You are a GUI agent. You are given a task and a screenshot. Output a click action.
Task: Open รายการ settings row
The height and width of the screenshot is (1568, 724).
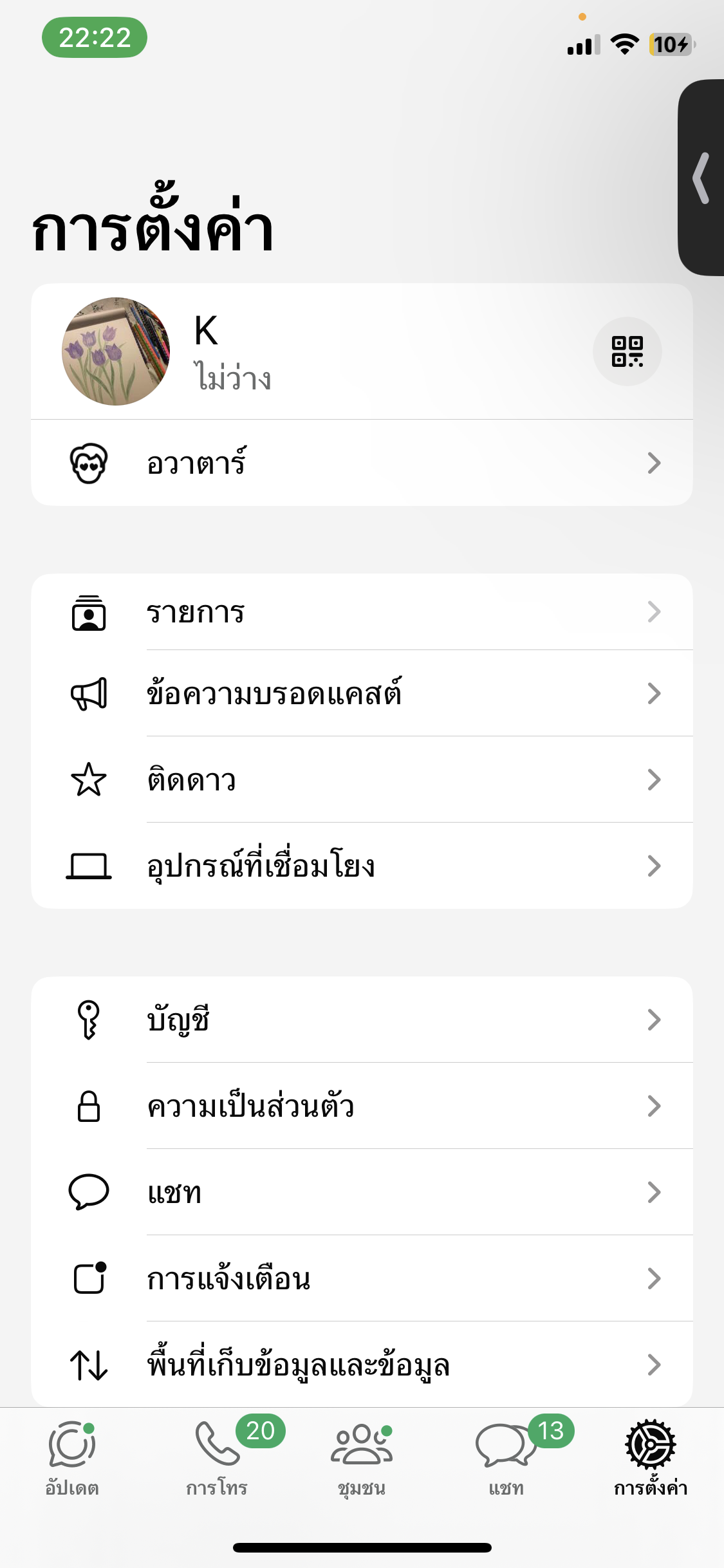pyautogui.click(x=362, y=612)
